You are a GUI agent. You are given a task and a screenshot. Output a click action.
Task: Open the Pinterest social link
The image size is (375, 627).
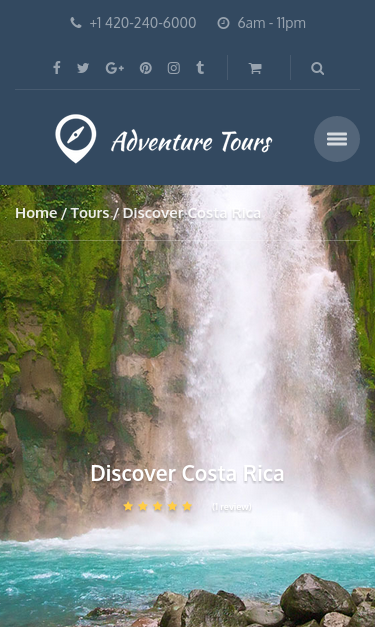[146, 68]
